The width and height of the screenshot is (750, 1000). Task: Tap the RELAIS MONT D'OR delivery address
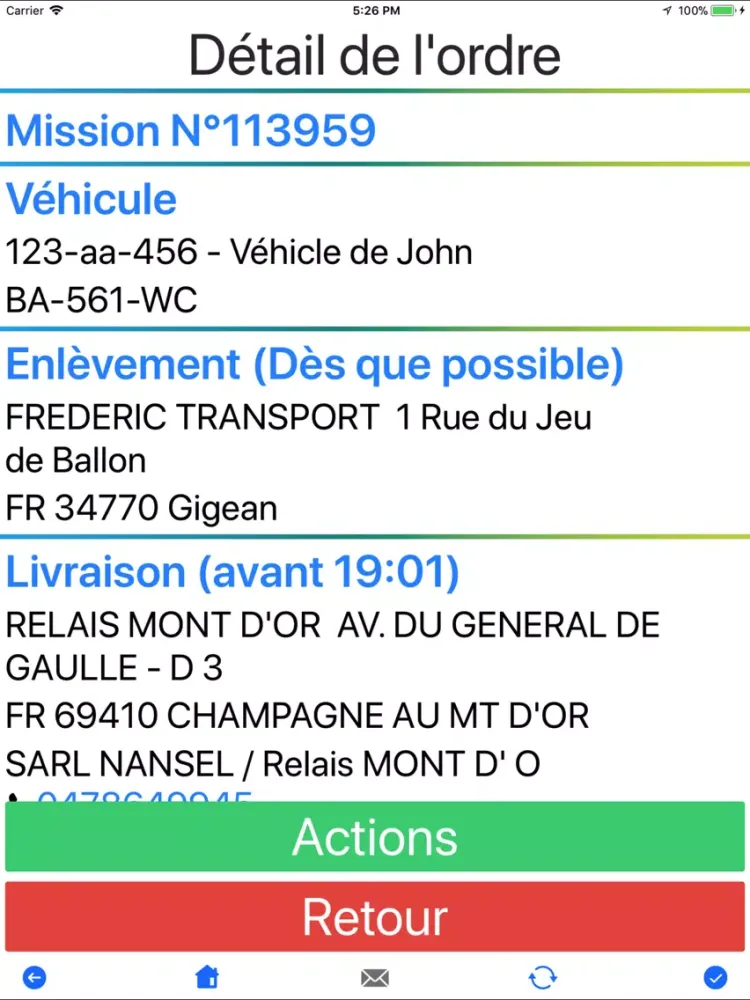point(332,625)
